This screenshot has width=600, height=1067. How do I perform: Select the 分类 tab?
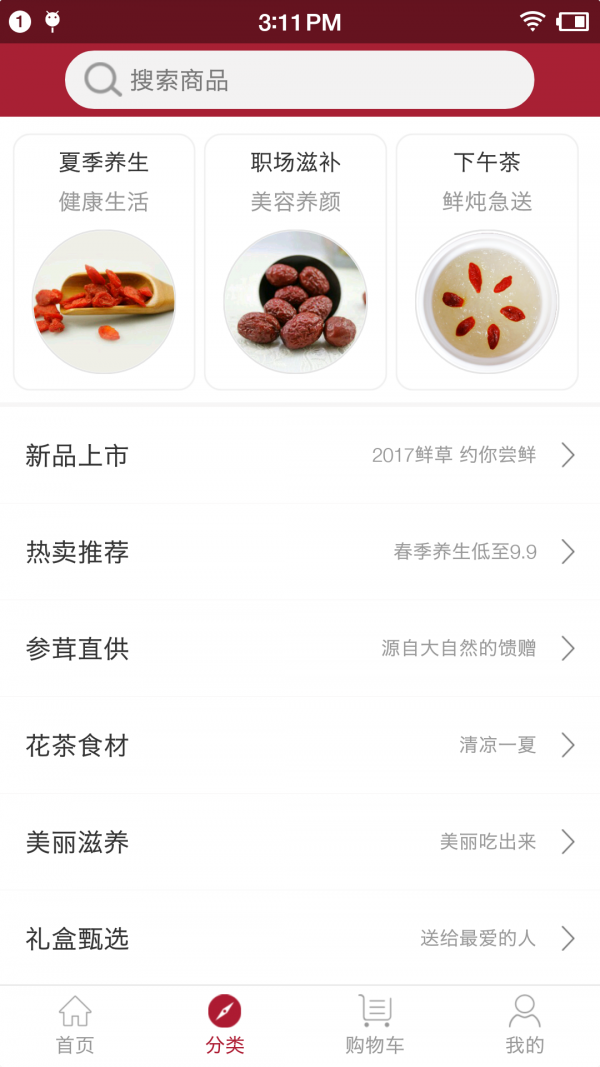click(225, 1025)
